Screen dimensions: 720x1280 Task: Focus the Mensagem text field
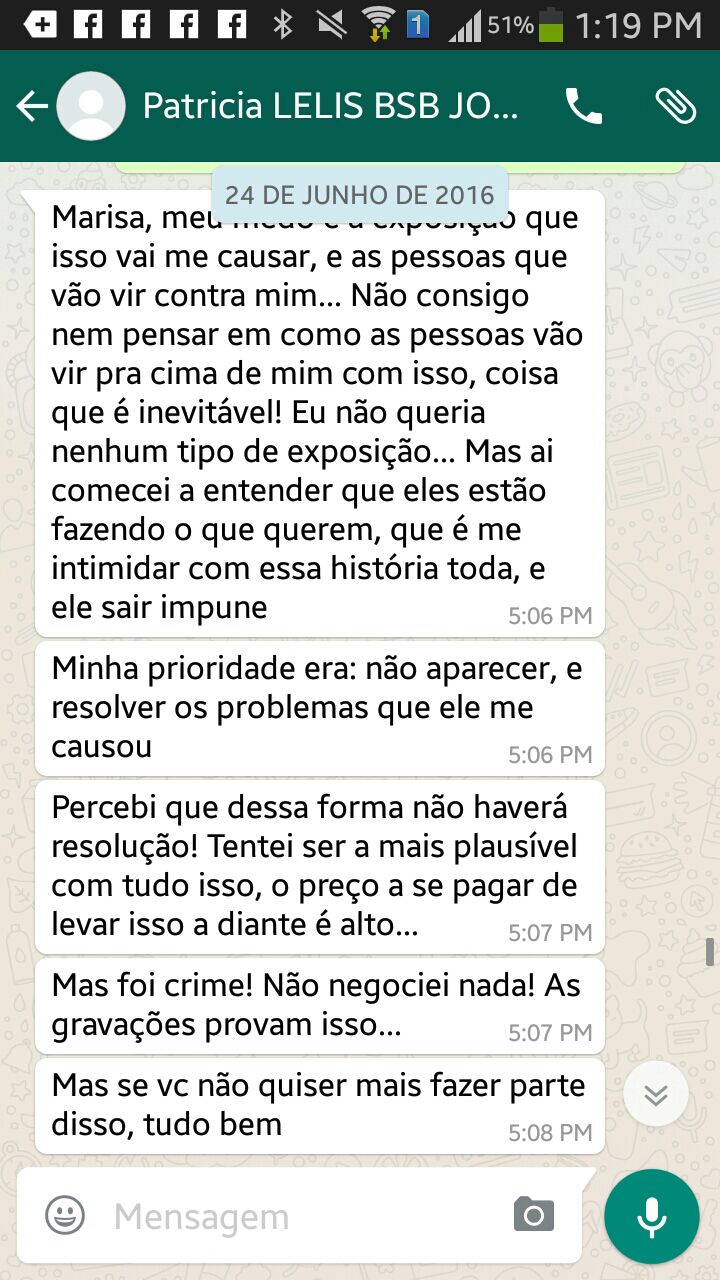coord(300,1216)
